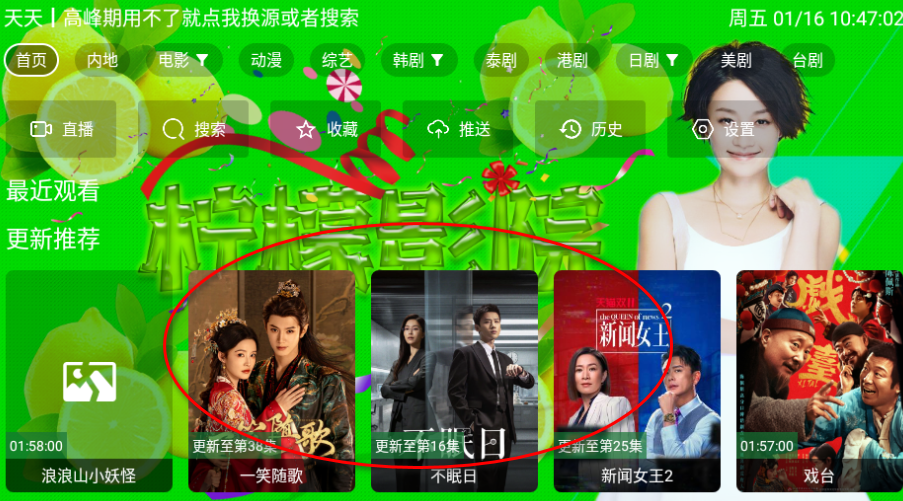
Task: Open 设置 settings
Action: [x=724, y=129]
